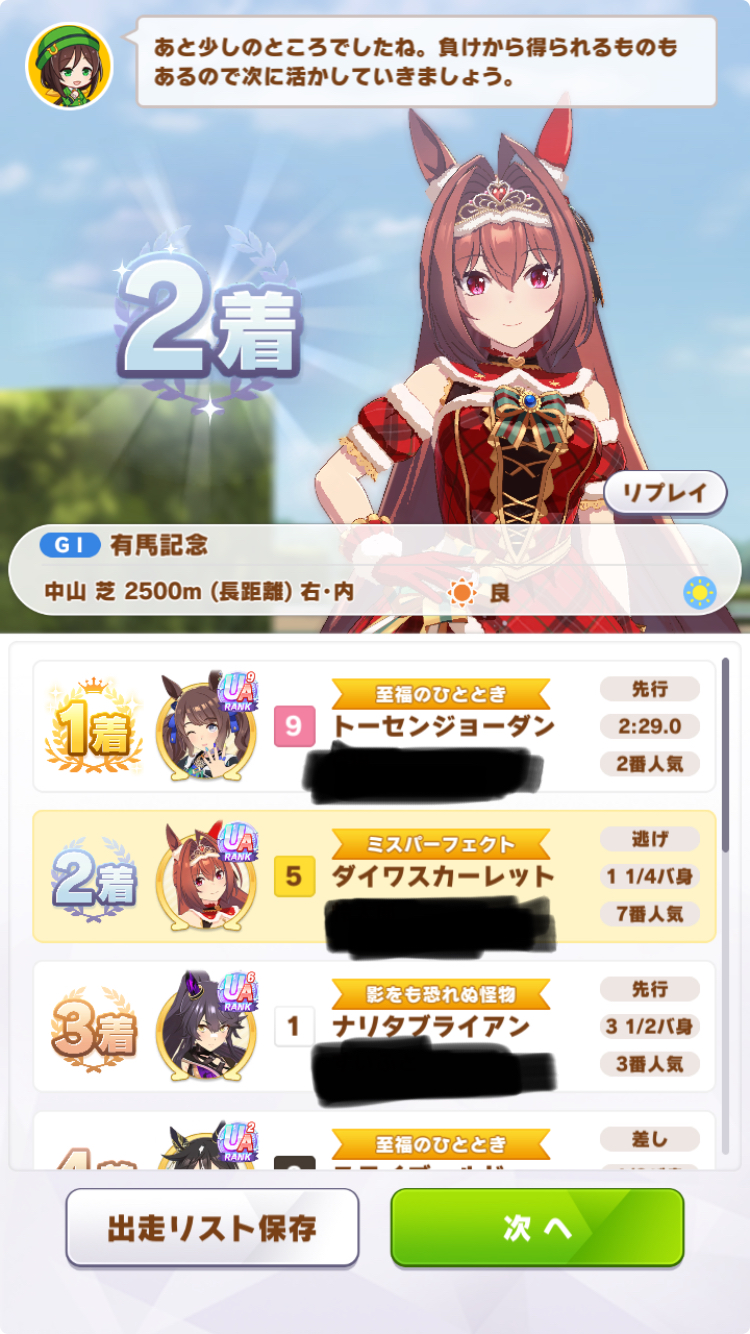Open ダイワスカーレット's second-place result row
Screen dimensions: 750x1334
(x=374, y=876)
